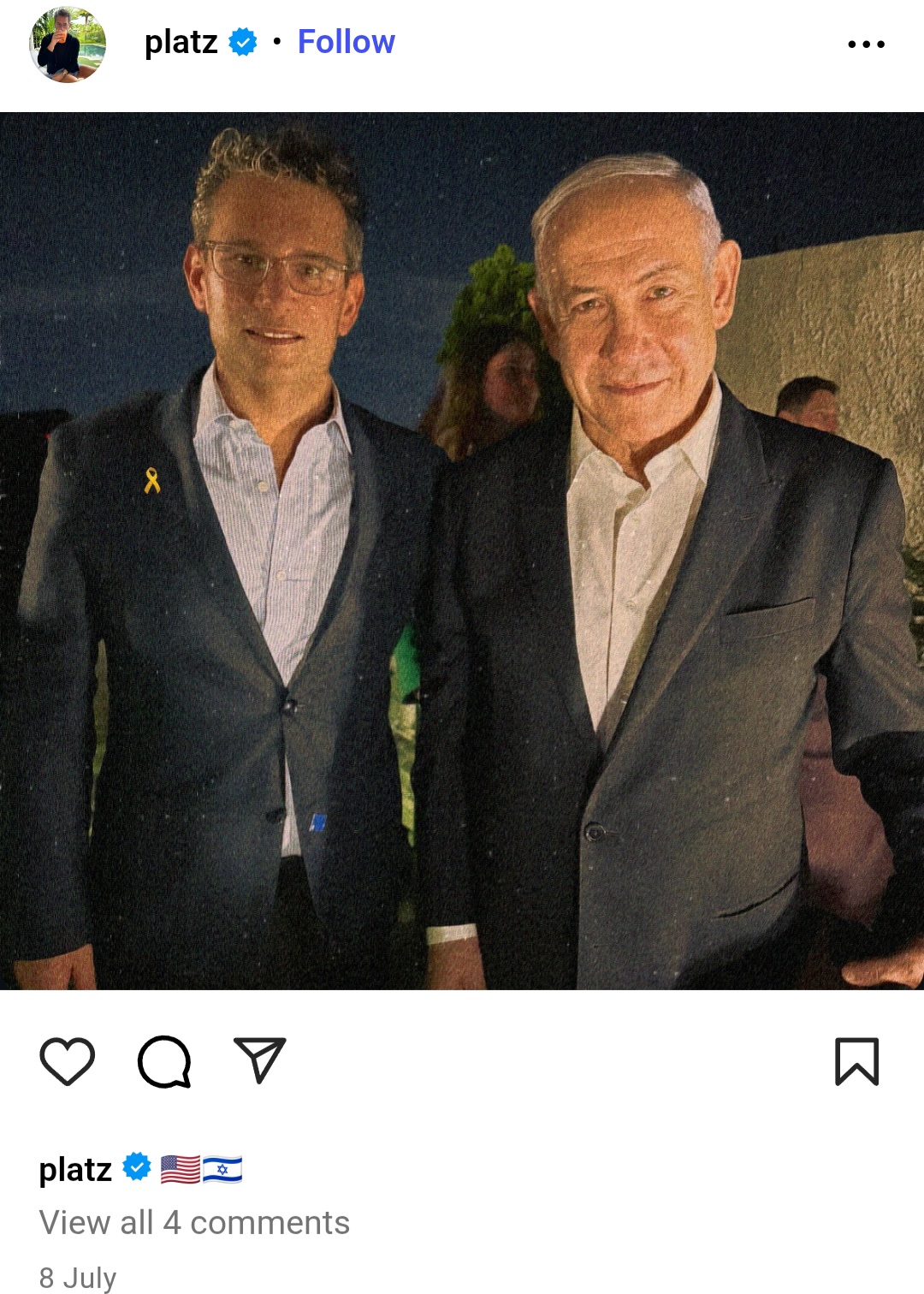
Task: Share the post via paper plane icon
Action: [x=259, y=1061]
